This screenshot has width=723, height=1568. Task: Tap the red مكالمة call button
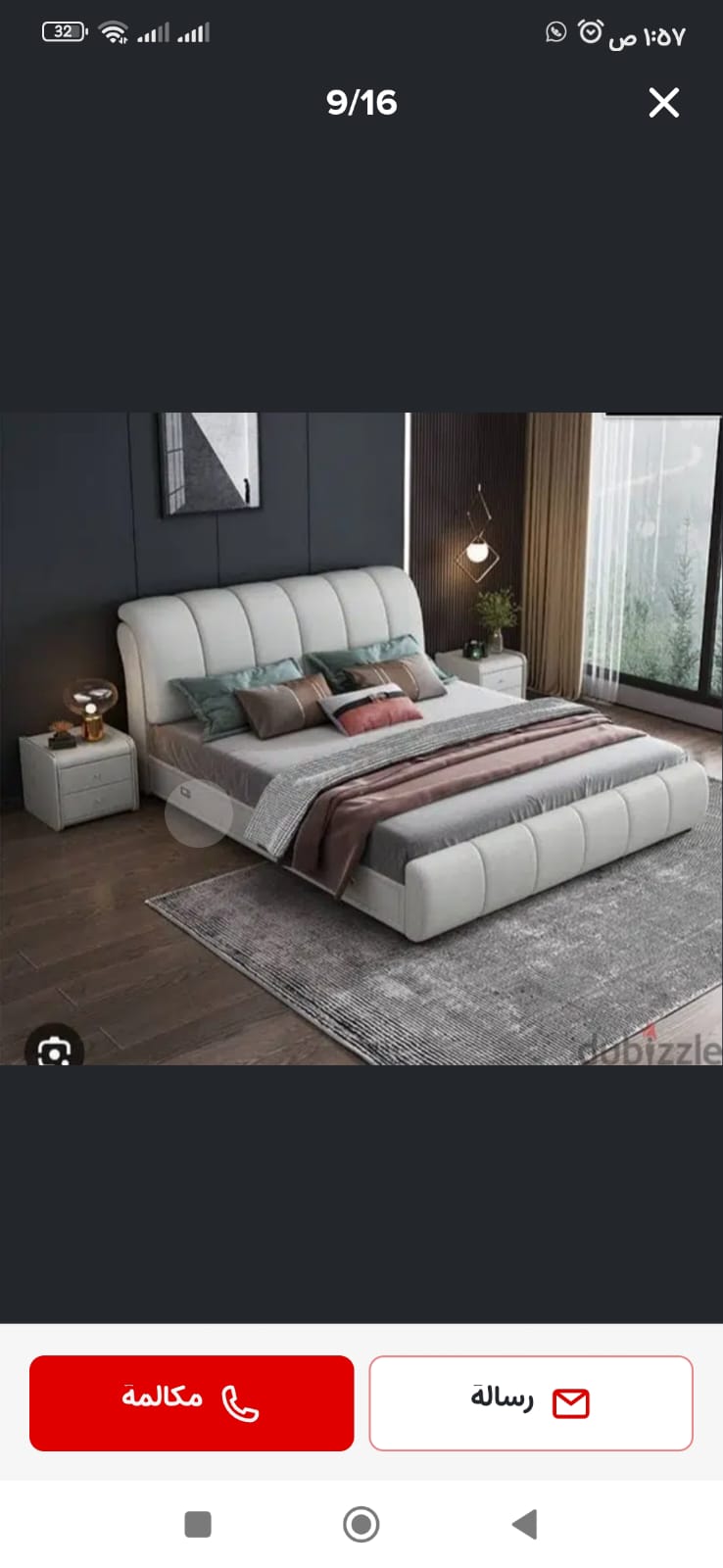point(191,1402)
